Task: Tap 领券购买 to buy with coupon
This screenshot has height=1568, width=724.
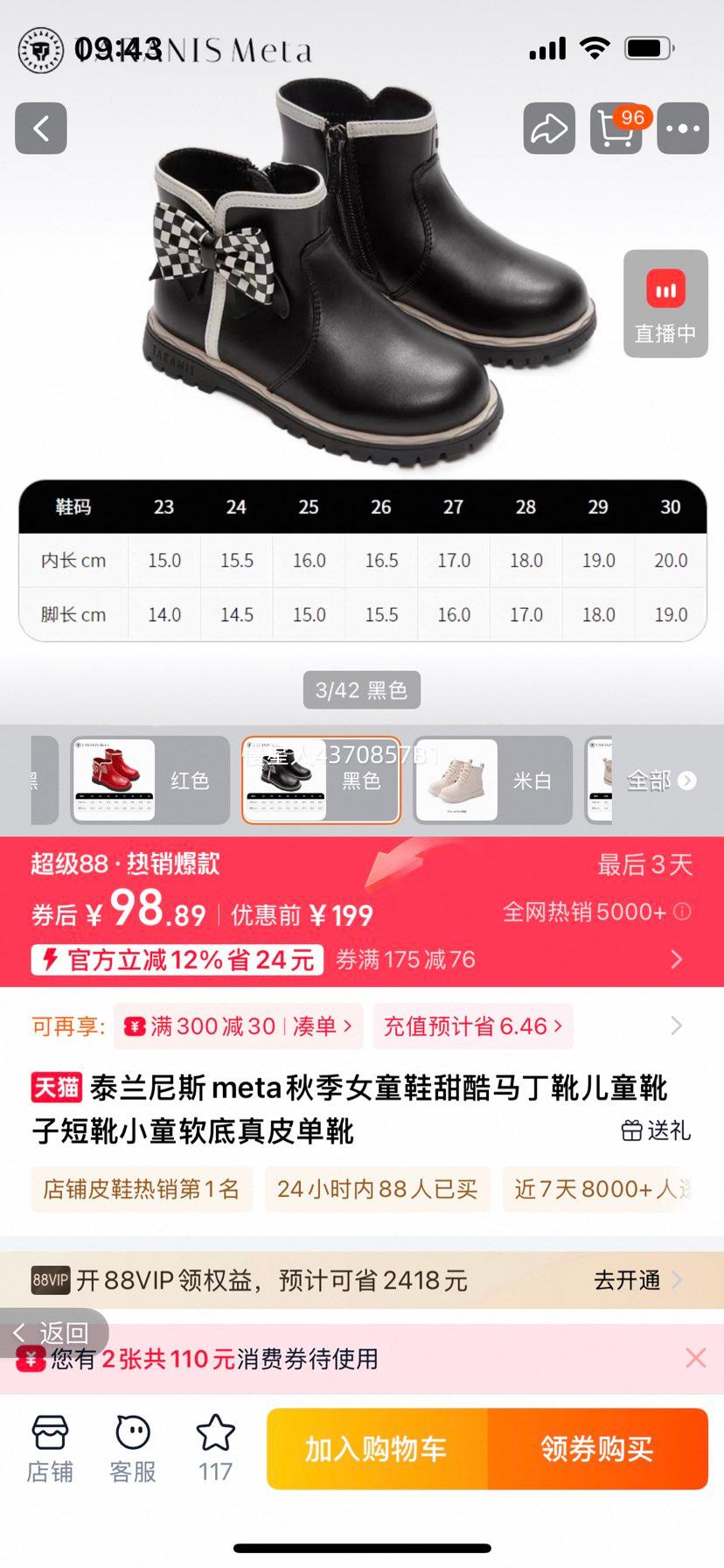Action: [x=597, y=1449]
